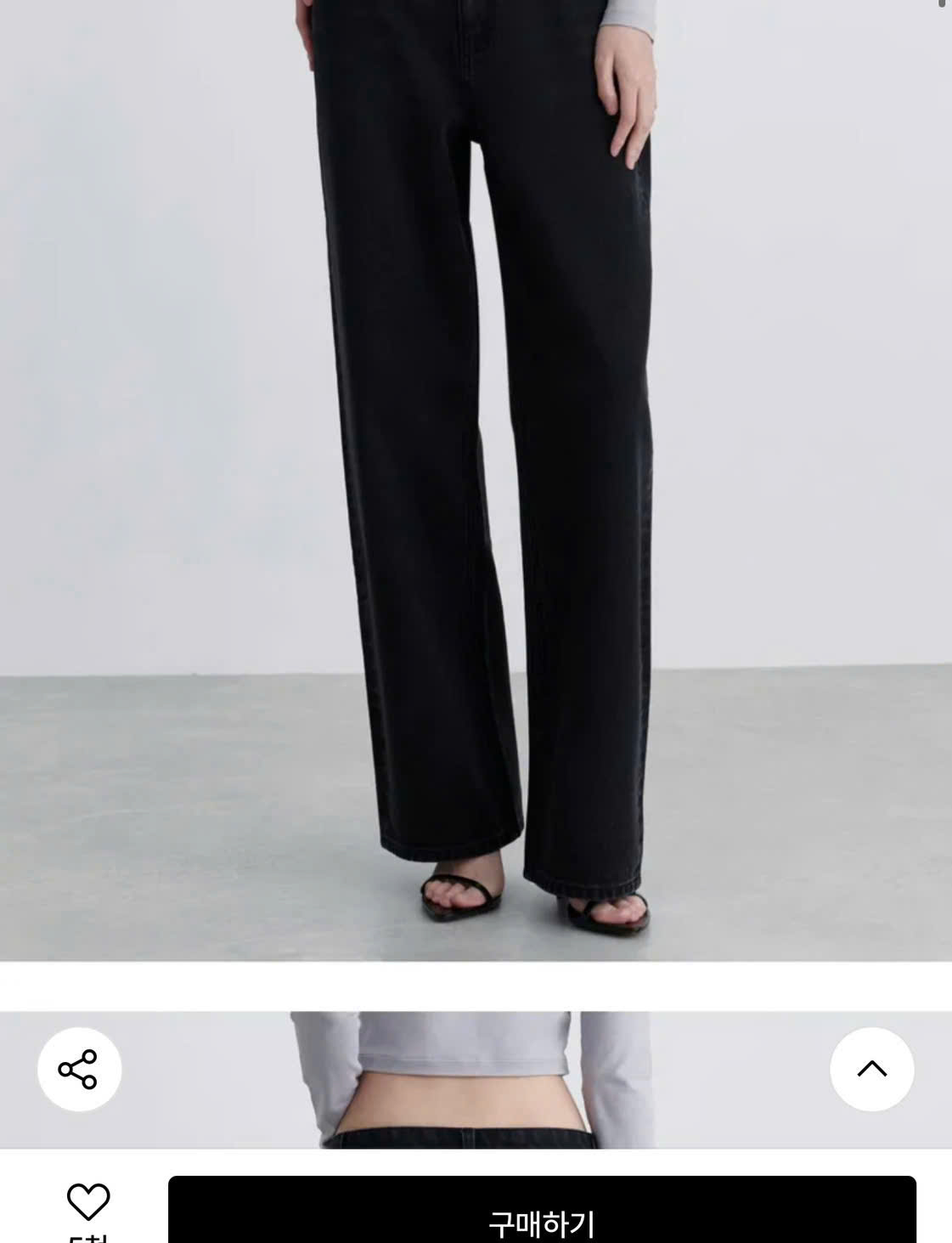Image resolution: width=952 pixels, height=1243 pixels.
Task: Jump back to top of page
Action: 871,1069
